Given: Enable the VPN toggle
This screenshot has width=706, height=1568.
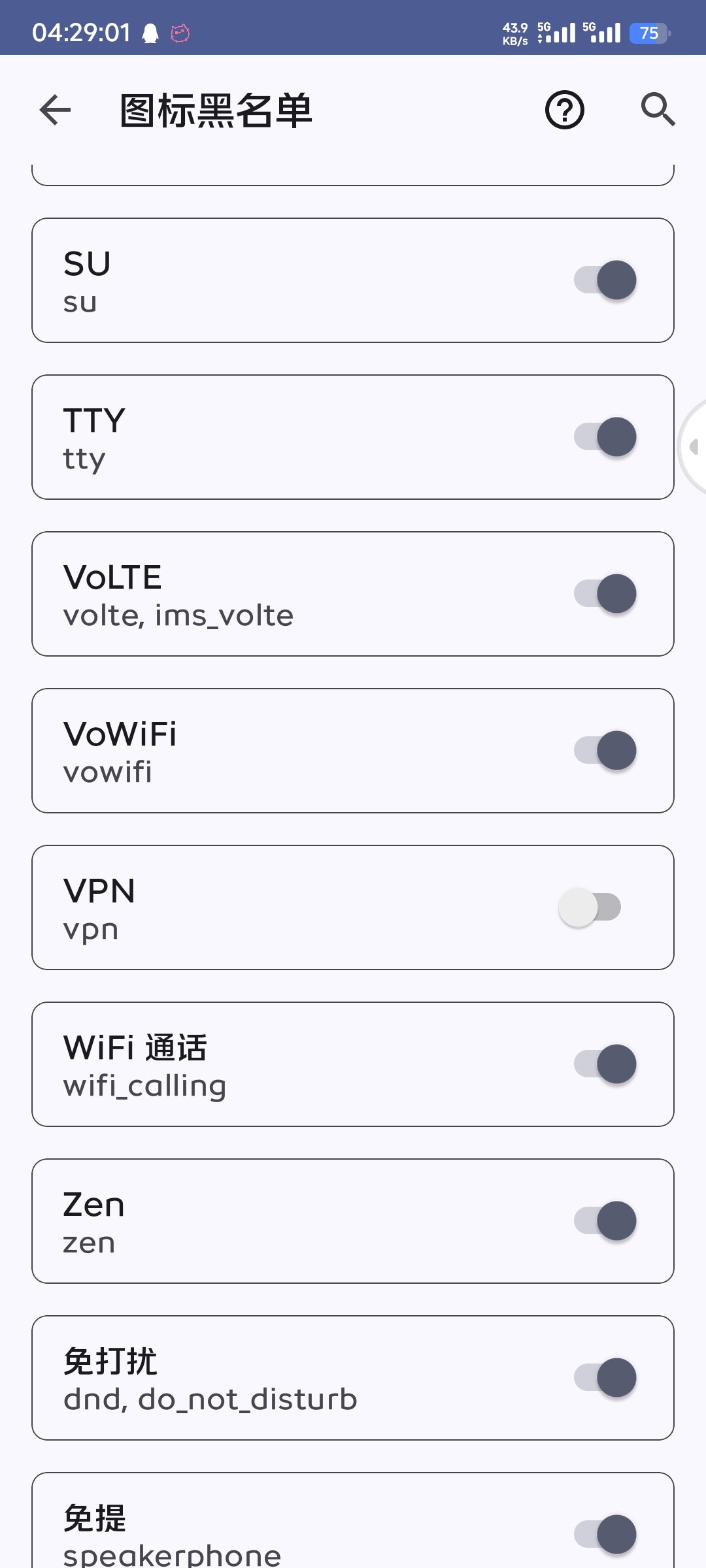Looking at the screenshot, I should [590, 907].
